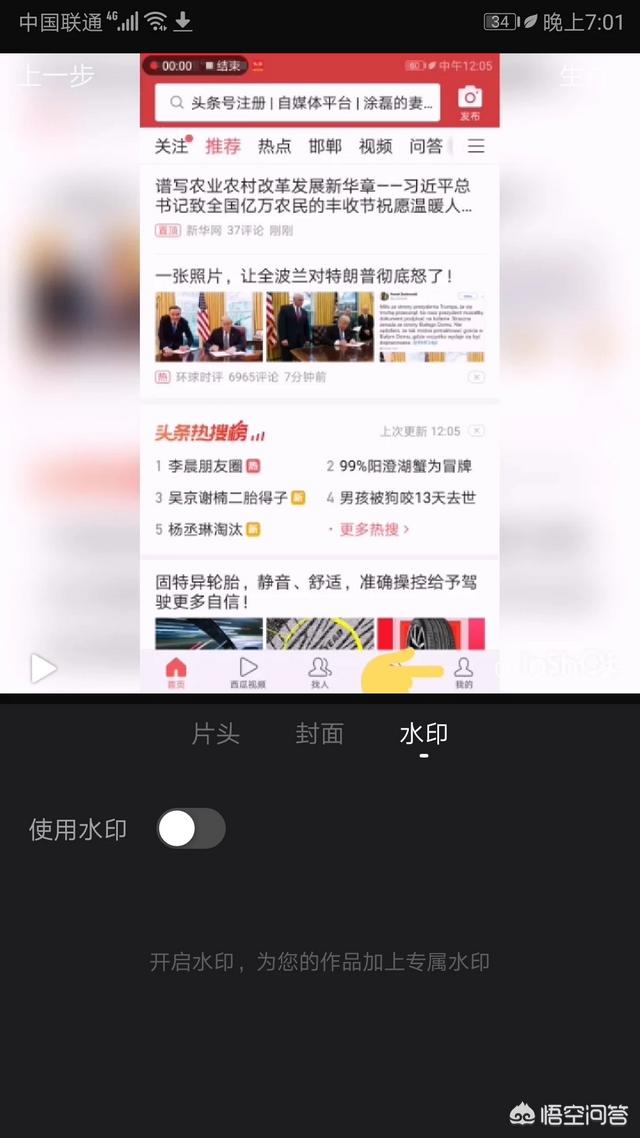Enable the 使用水印 switch
Screen dimensions: 640x1138
192,828
